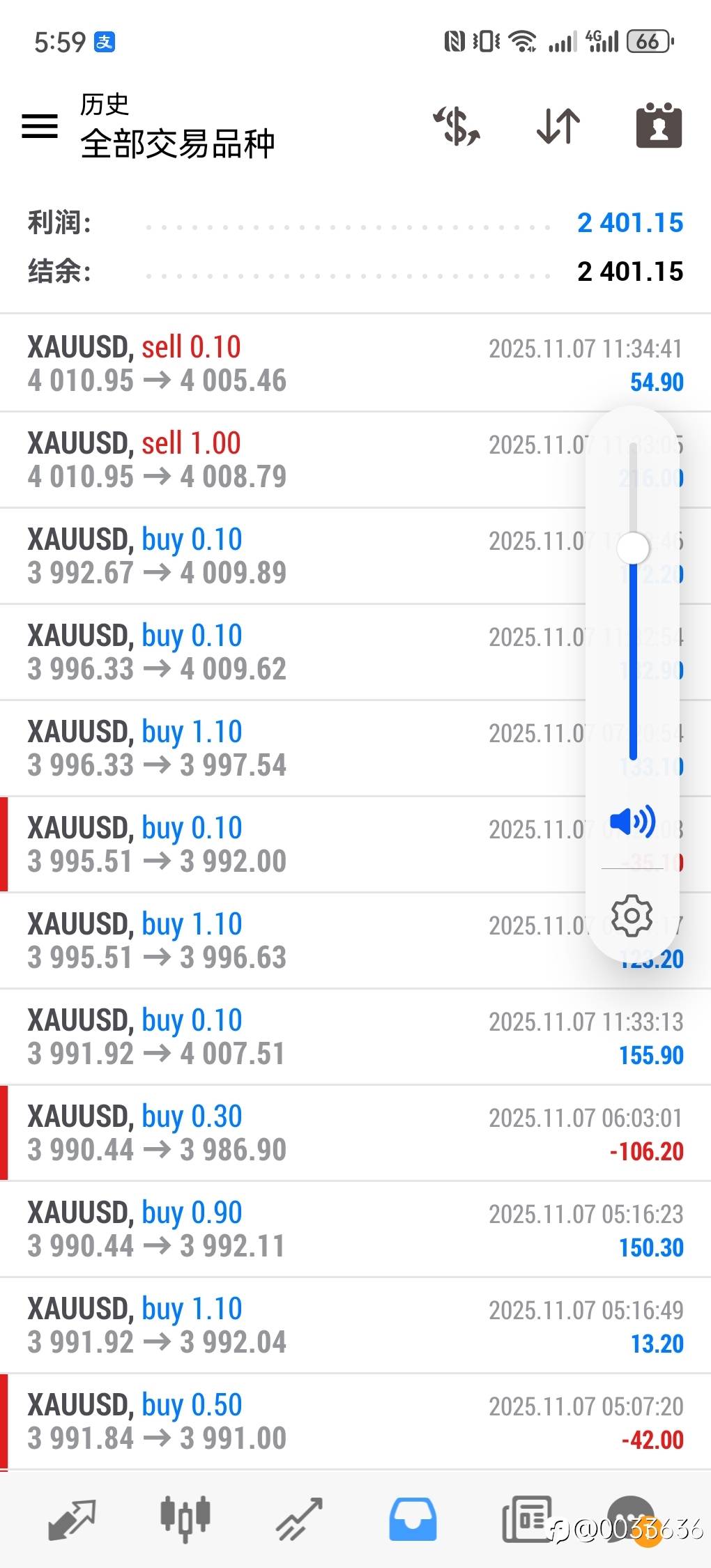The width and height of the screenshot is (711, 1568).
Task: Open the calendar date range picker
Action: (659, 126)
